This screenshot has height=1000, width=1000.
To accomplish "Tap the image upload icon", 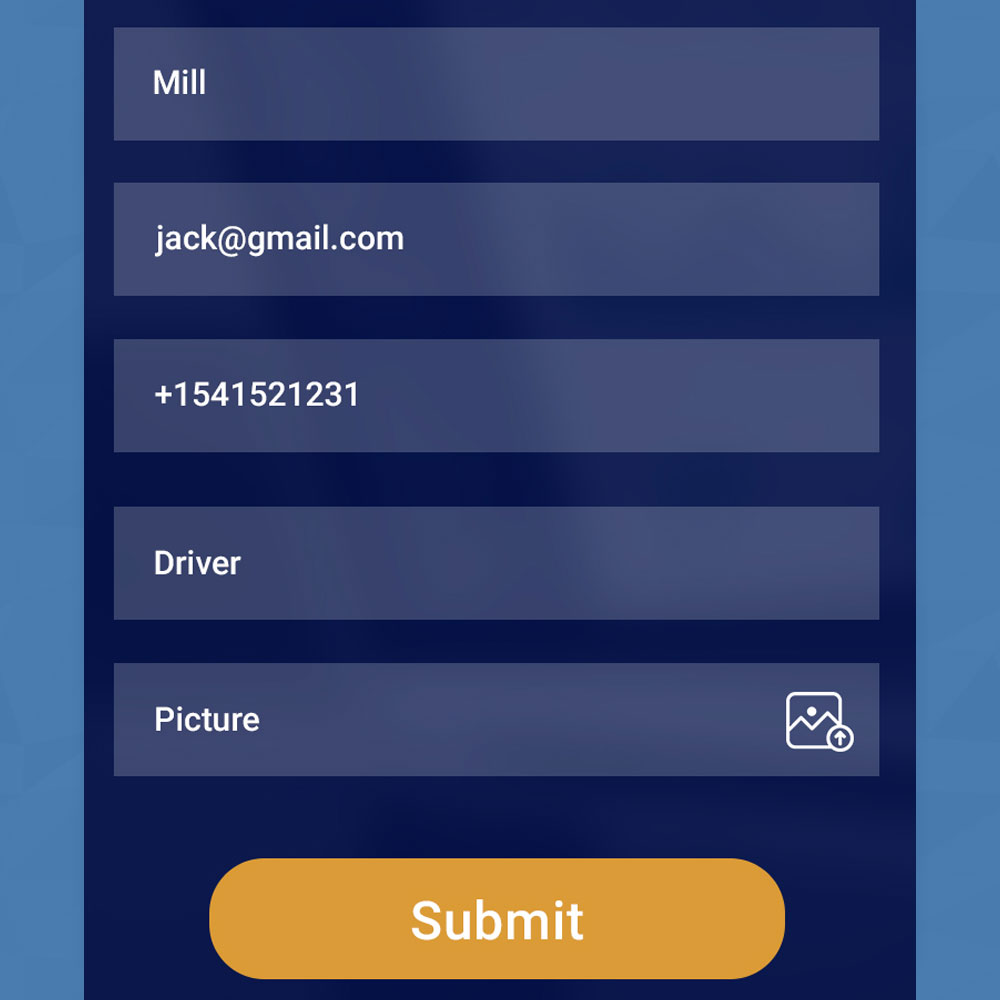I will click(x=818, y=720).
